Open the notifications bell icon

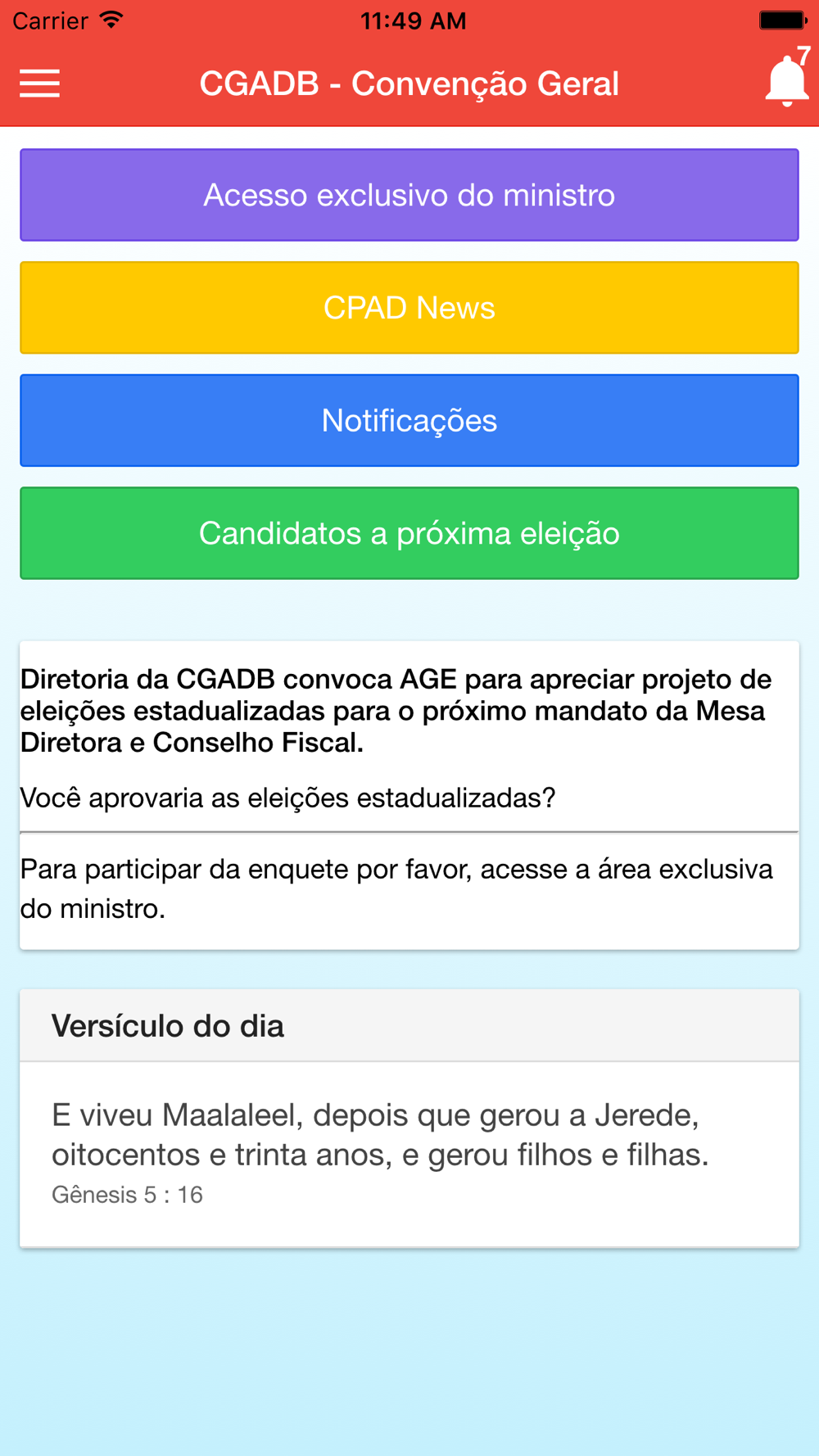(786, 81)
